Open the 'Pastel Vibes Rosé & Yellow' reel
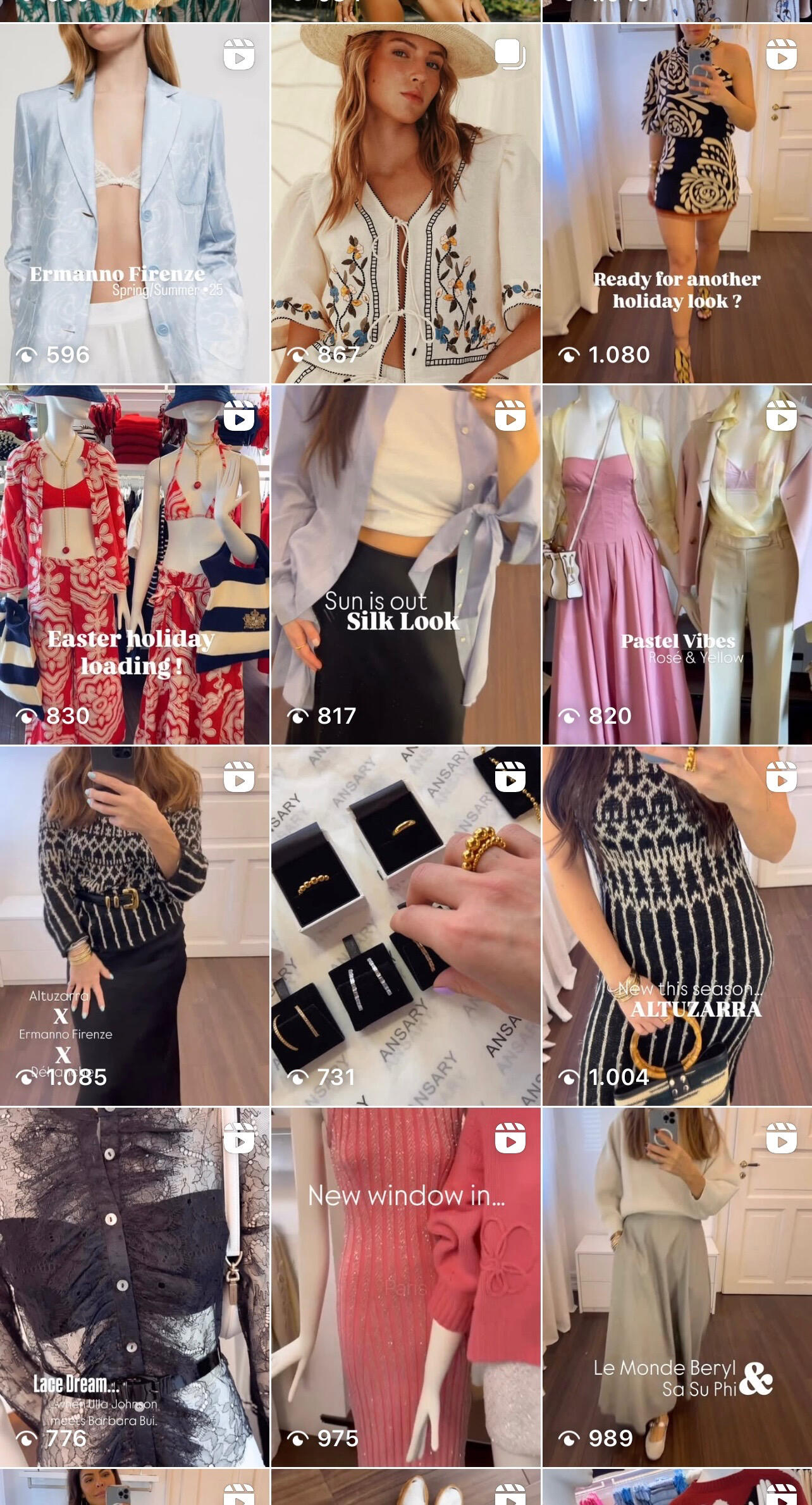Viewport: 812px width, 1505px height. (x=677, y=564)
